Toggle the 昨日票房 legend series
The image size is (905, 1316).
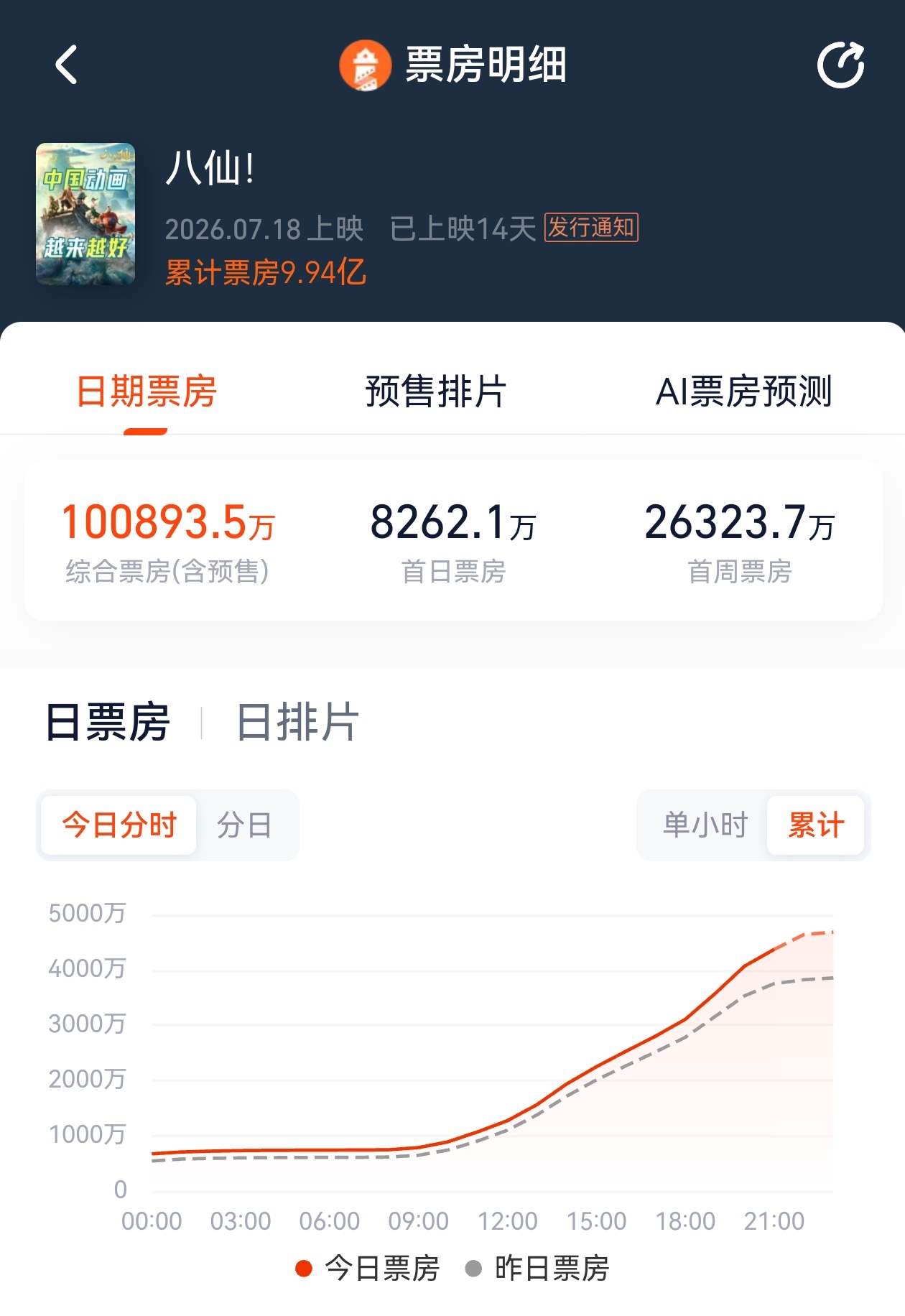tap(537, 1269)
